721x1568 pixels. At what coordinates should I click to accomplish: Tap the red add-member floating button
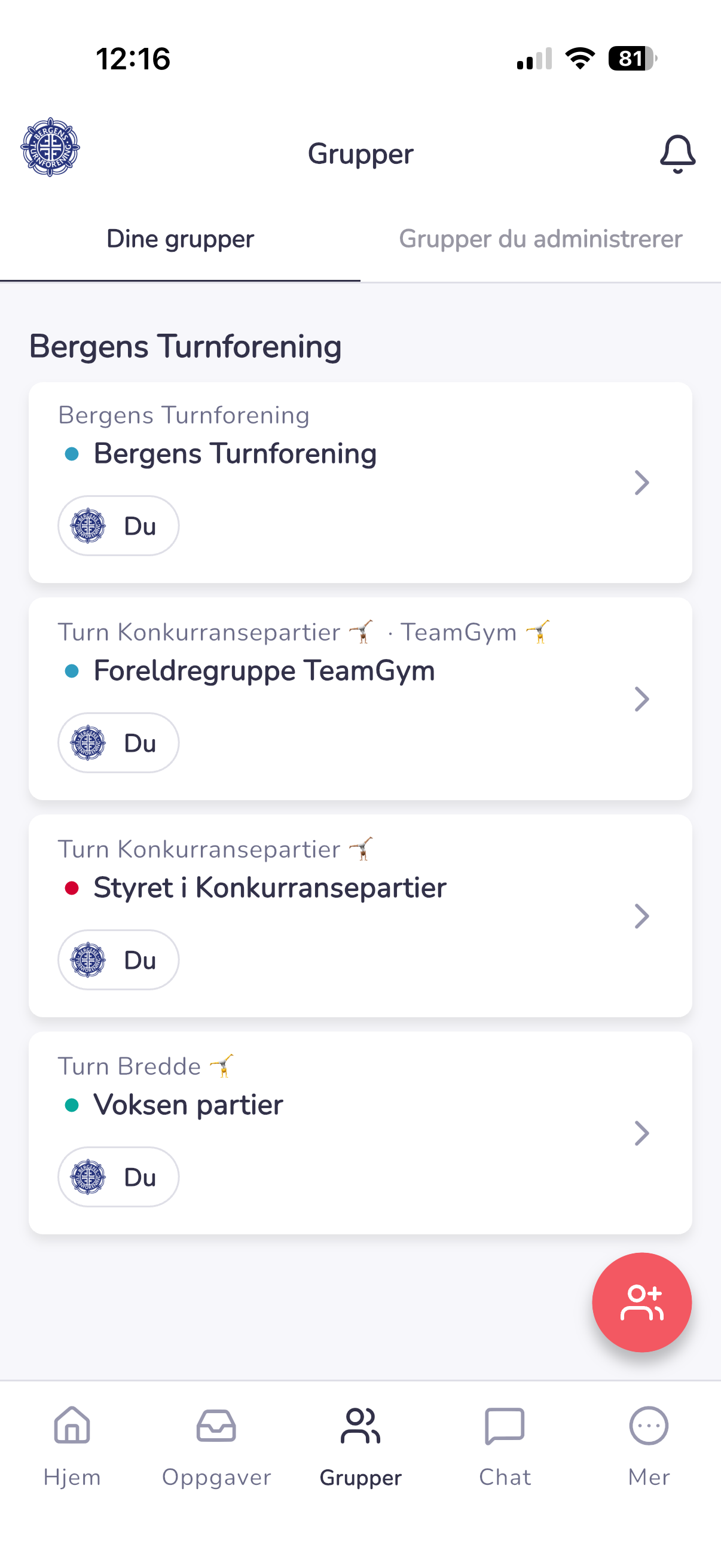641,1302
